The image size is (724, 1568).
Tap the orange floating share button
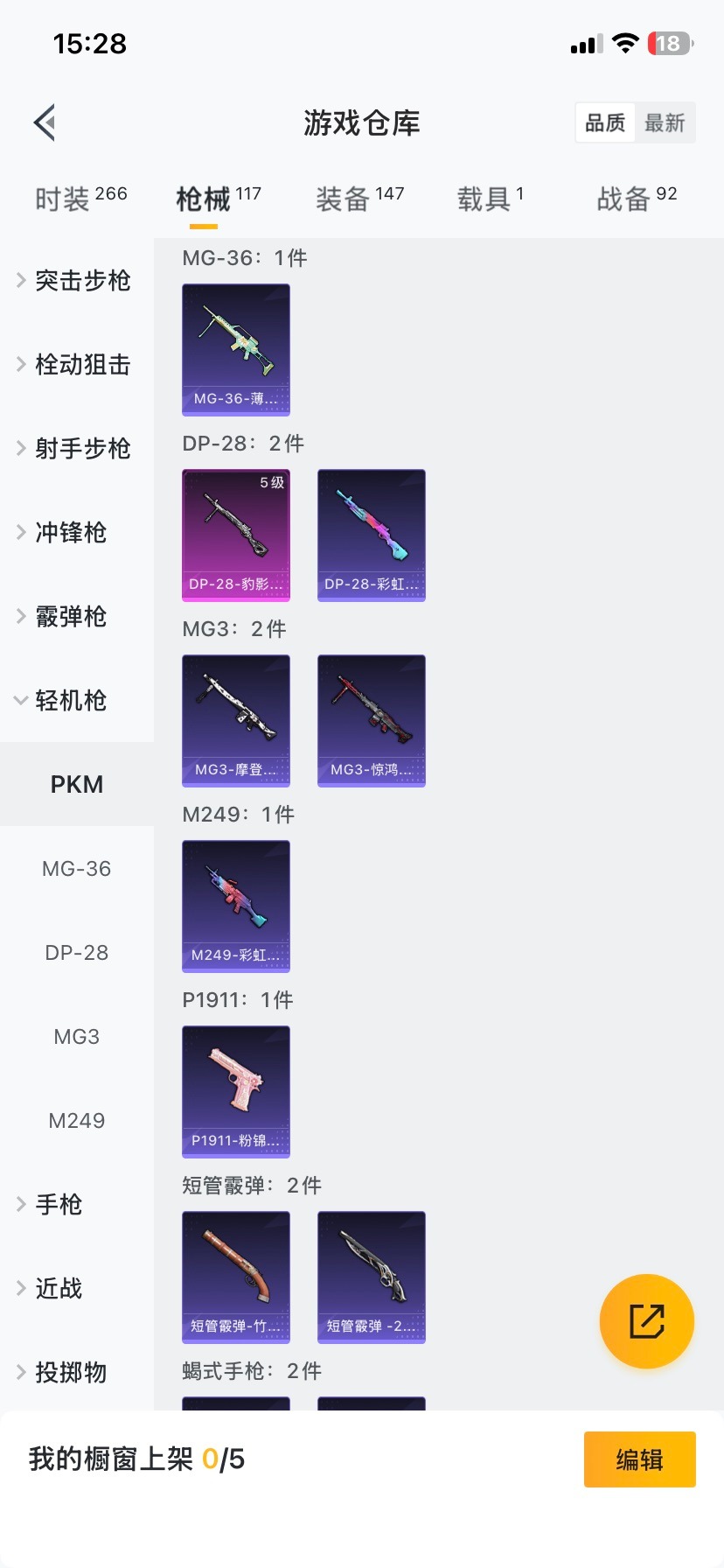647,1320
